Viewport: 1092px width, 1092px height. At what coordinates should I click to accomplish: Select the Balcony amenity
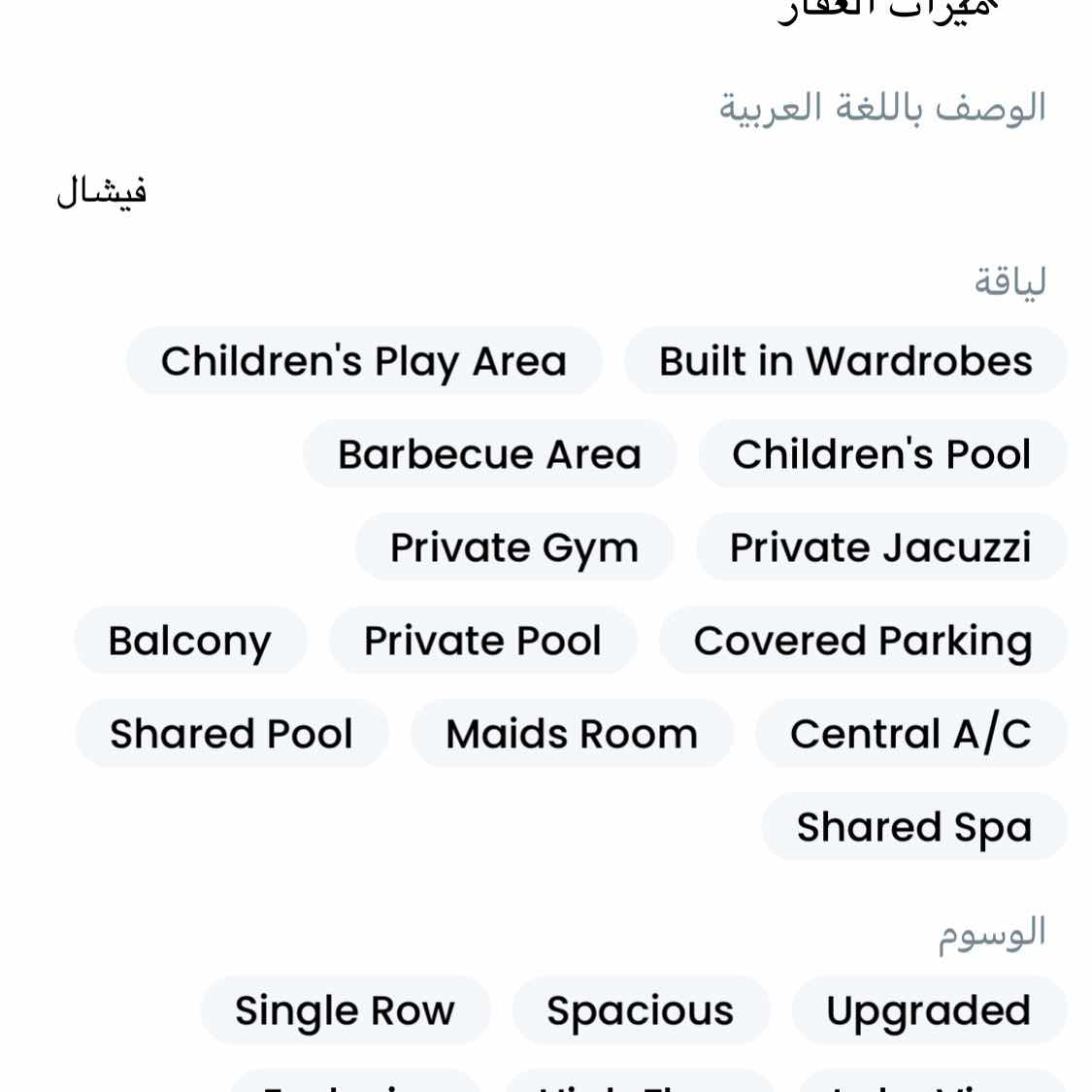point(190,641)
